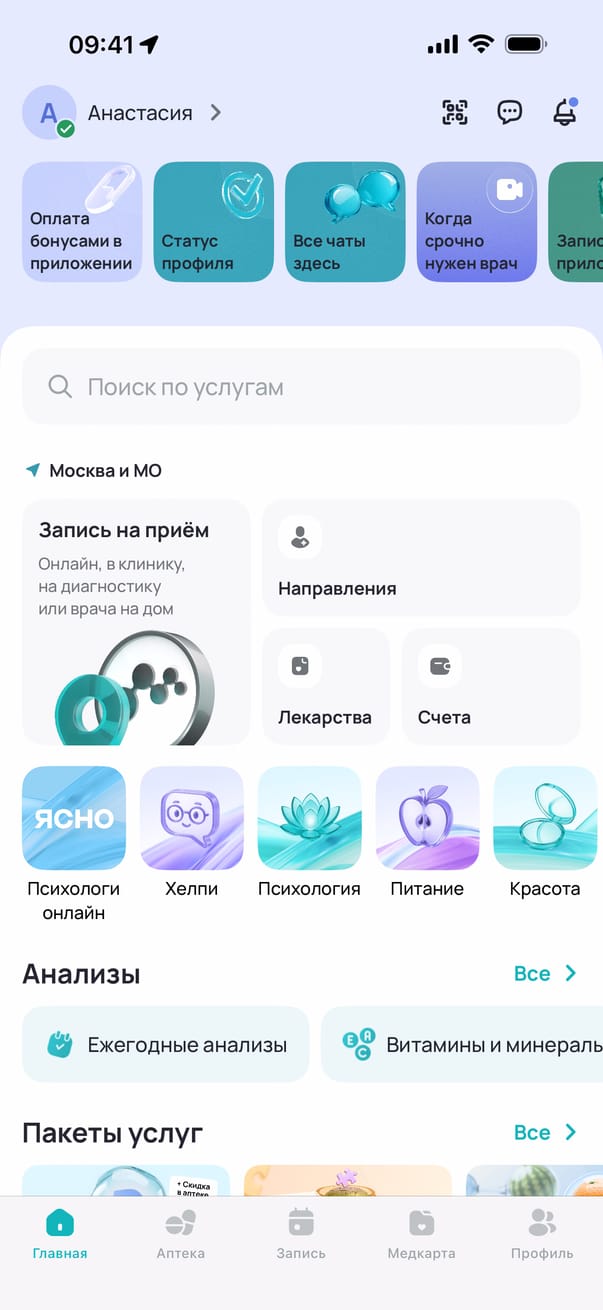Choose the Ежегодные анализы chip
Image resolution: width=603 pixels, height=1310 pixels.
tap(166, 1045)
